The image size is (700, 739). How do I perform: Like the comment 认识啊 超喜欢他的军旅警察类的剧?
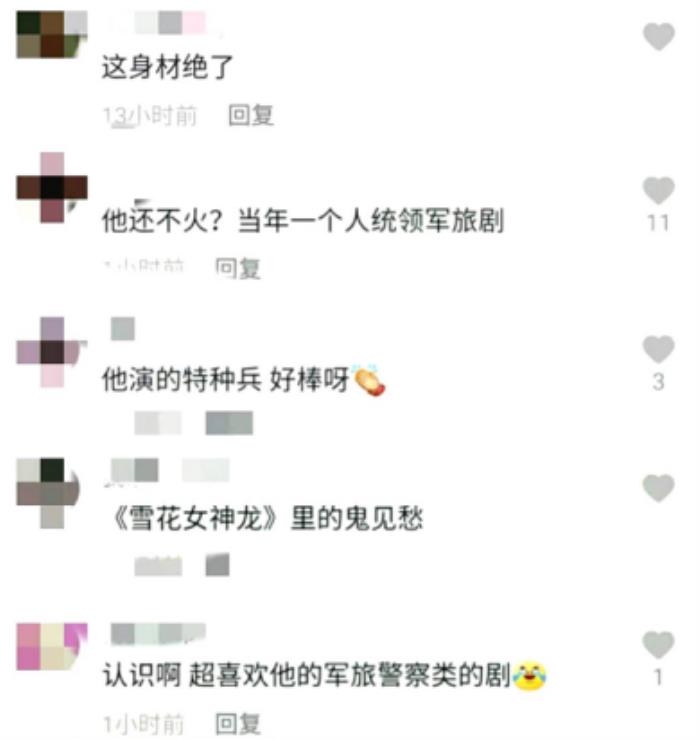657,645
